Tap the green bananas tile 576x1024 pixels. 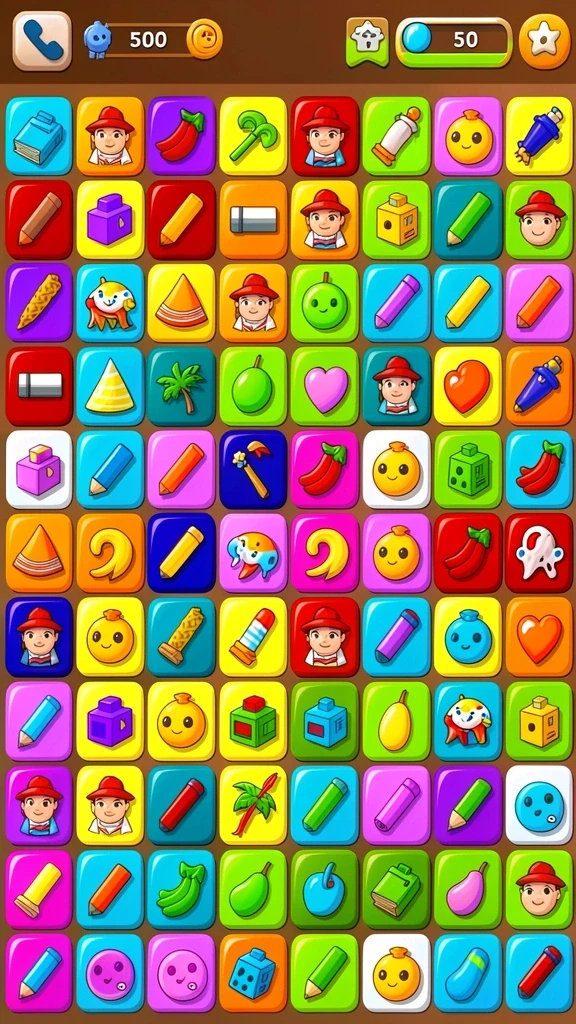(182, 889)
